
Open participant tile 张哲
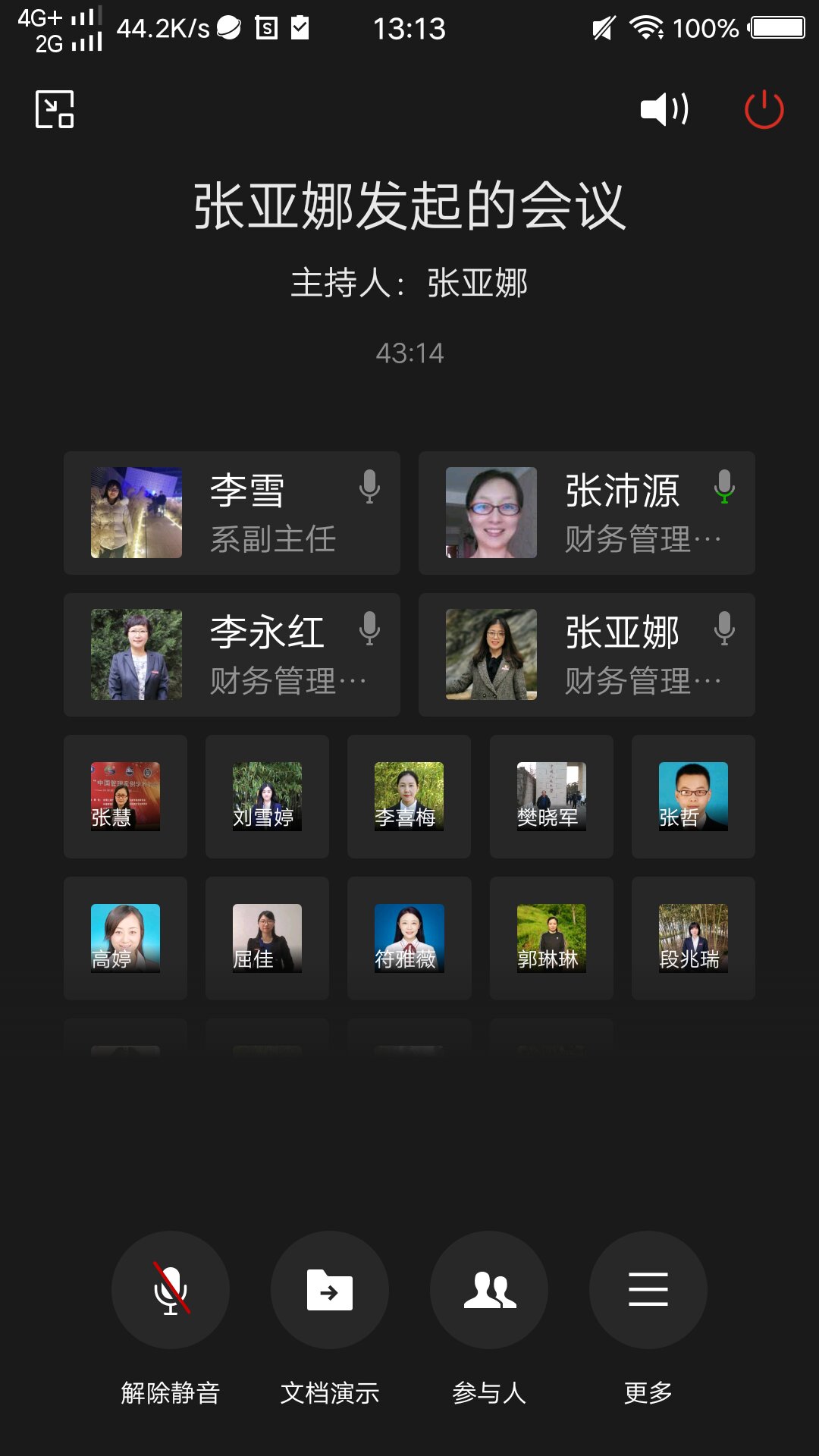pos(693,796)
